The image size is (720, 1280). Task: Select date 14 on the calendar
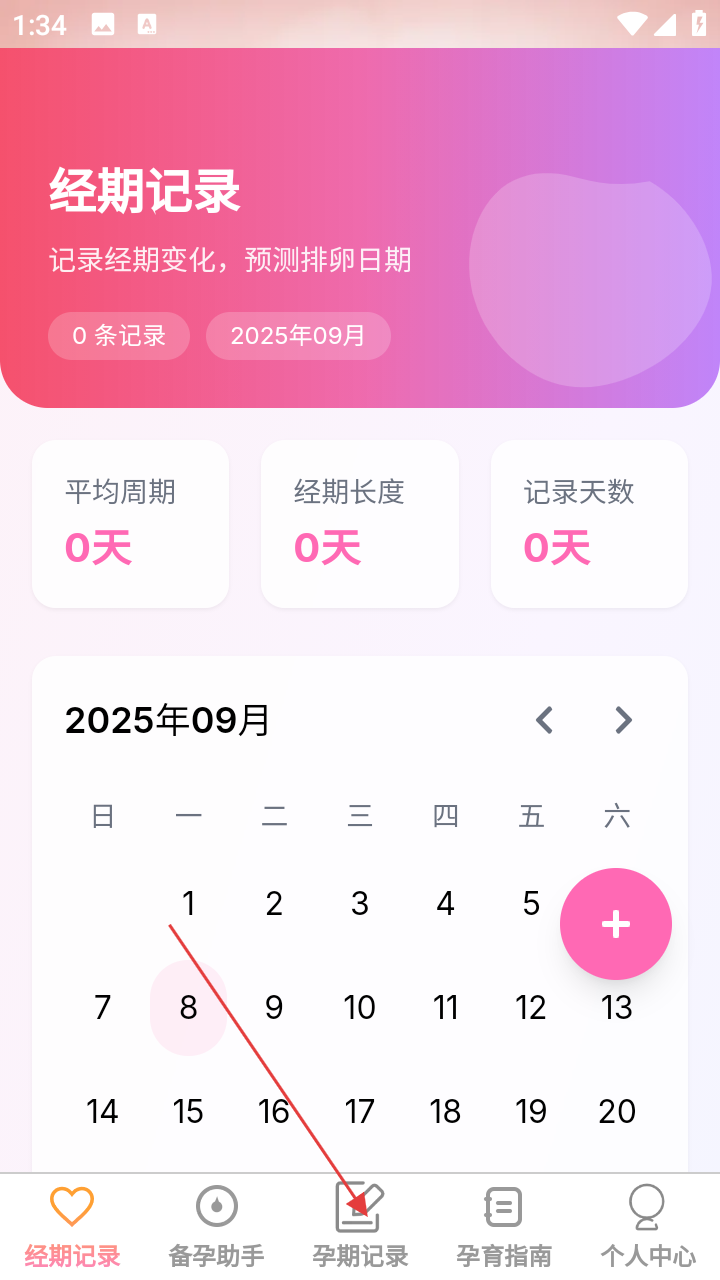click(x=102, y=1112)
